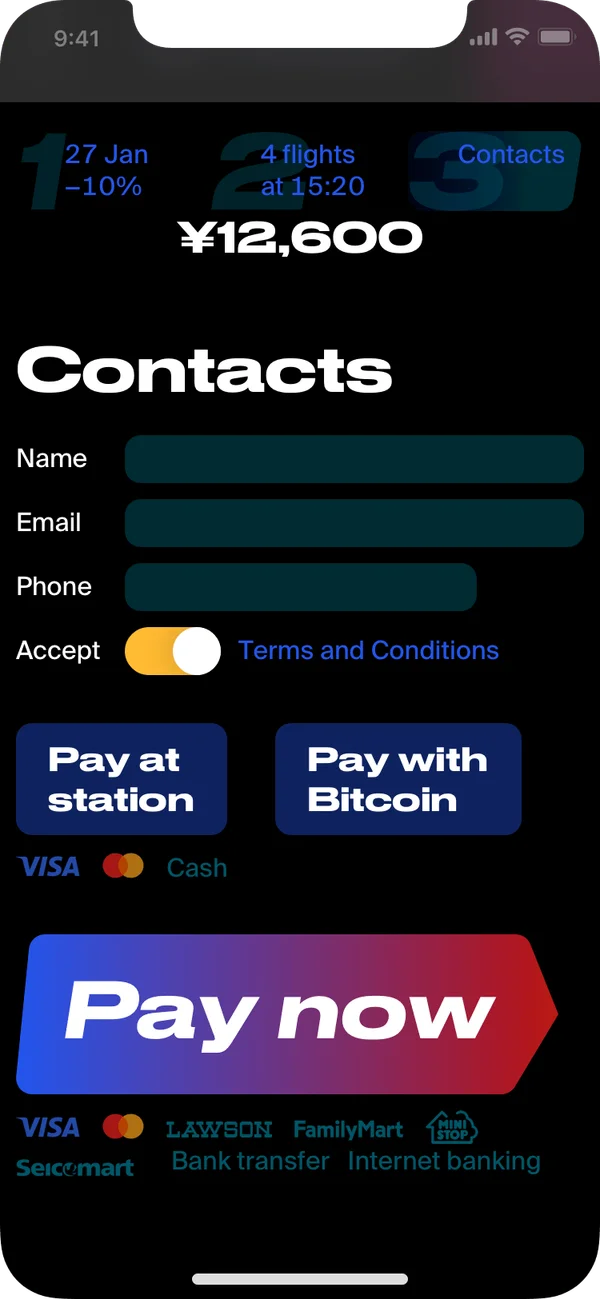The width and height of the screenshot is (600, 1299).
Task: Tap the Name input field
Action: 353,459
